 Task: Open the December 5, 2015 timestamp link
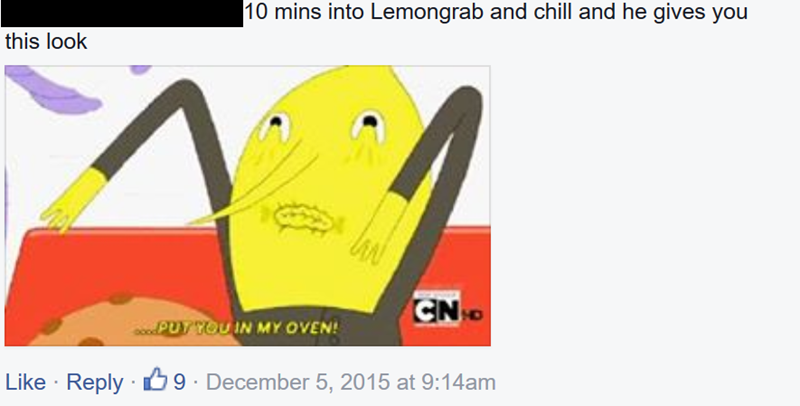350,382
